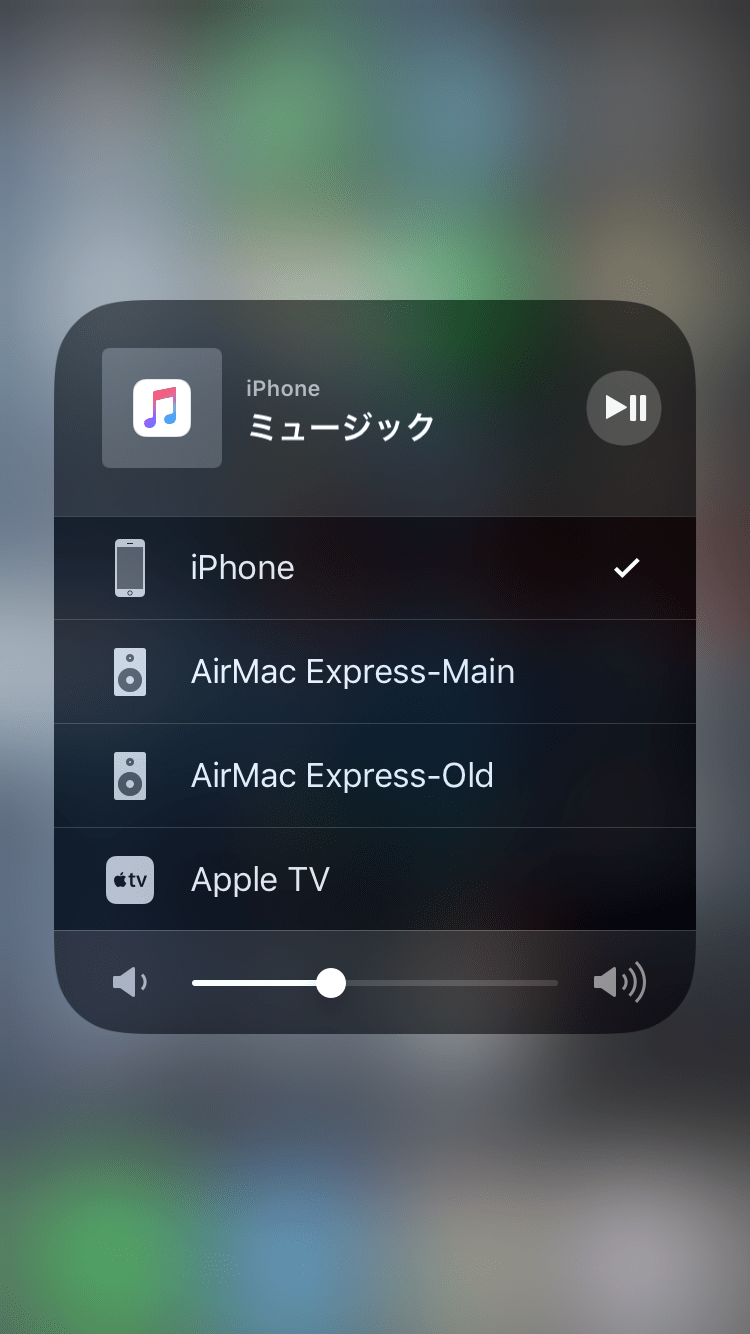Tap the Music app icon
Viewport: 750px width, 1334px height.
162,408
